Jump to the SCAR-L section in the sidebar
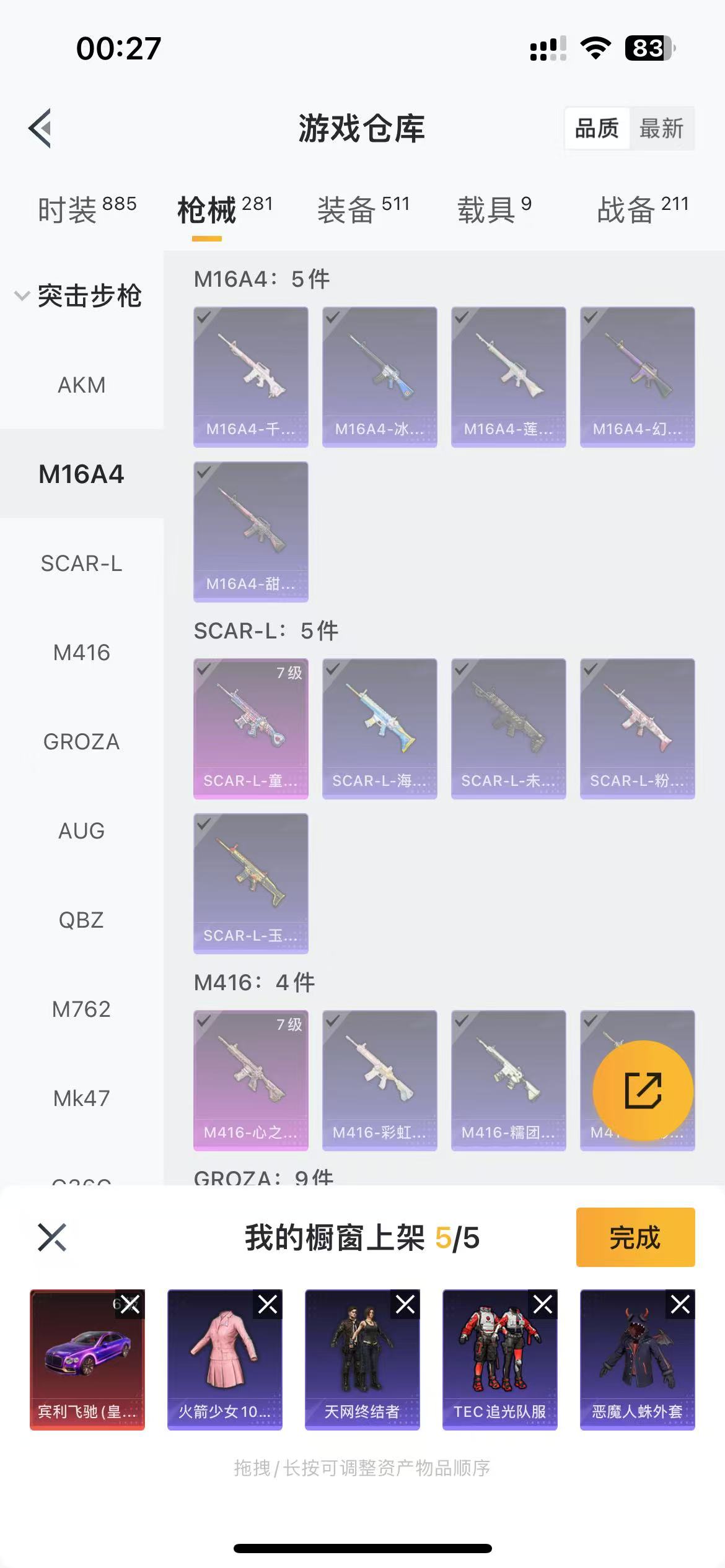Viewport: 725px width, 1568px height. point(81,564)
